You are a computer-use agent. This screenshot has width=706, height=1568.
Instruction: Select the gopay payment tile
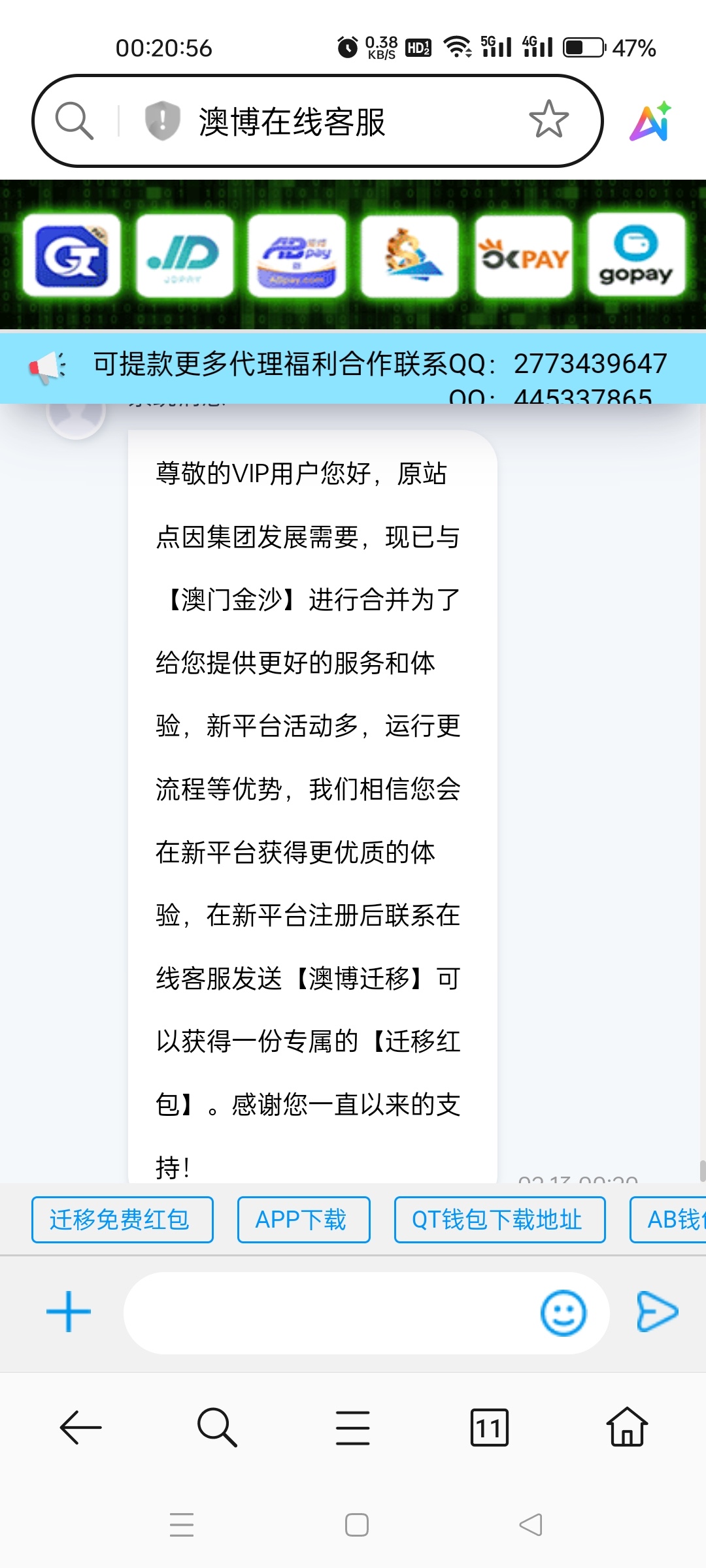coord(636,256)
